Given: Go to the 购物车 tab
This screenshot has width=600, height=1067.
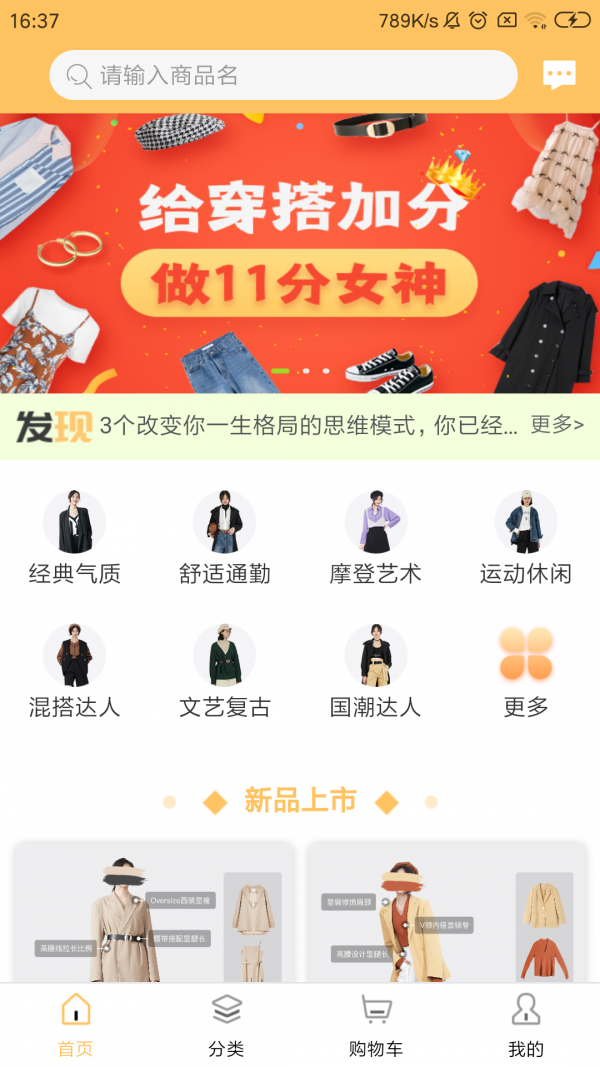Looking at the screenshot, I should click(x=375, y=1026).
